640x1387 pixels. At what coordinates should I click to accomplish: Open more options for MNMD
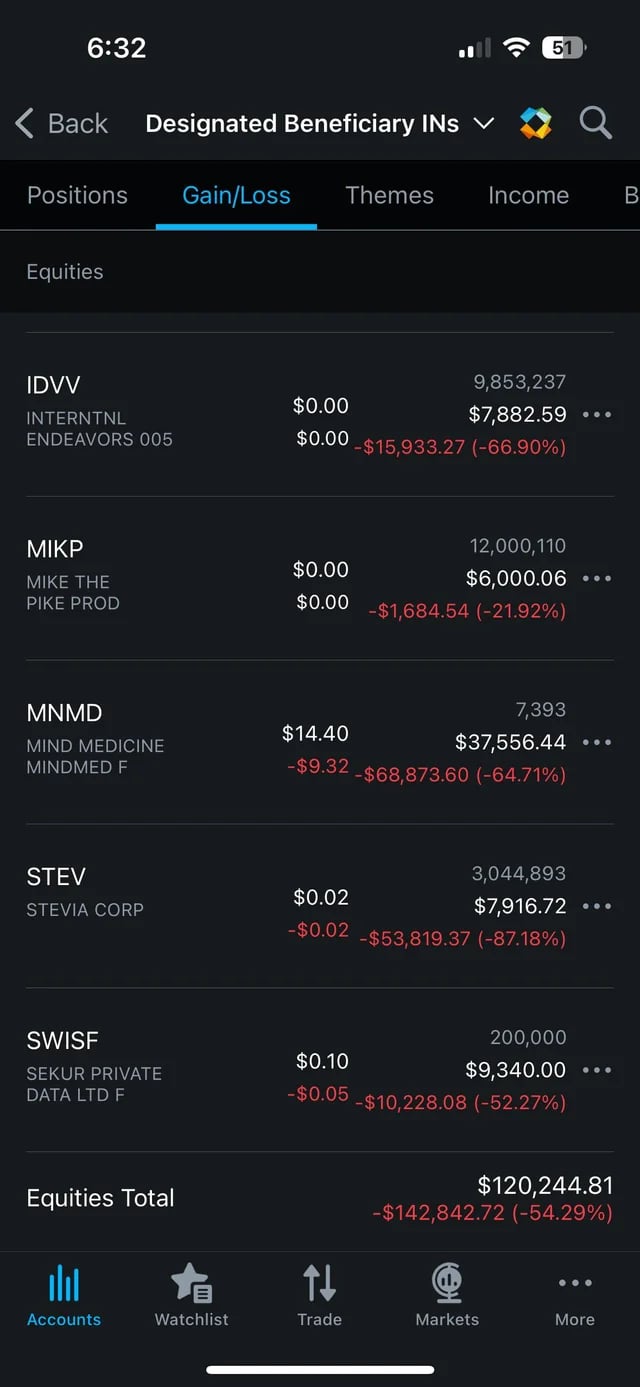(597, 742)
